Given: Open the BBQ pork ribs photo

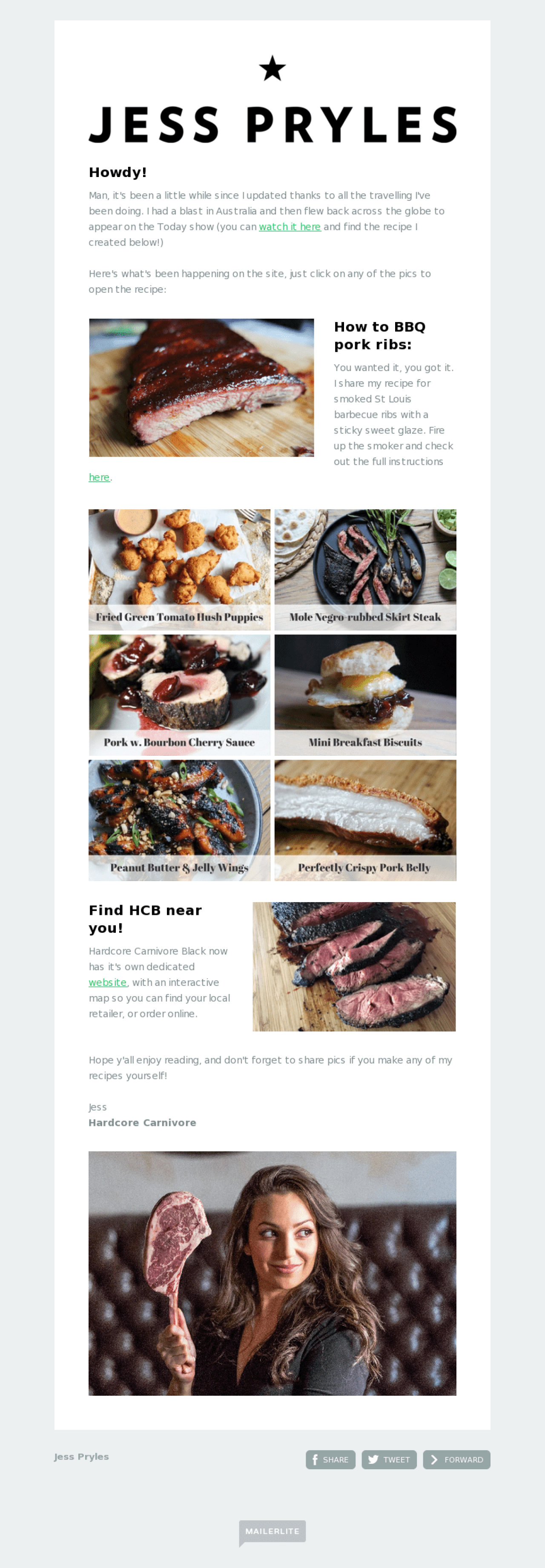Looking at the screenshot, I should pos(201,388).
